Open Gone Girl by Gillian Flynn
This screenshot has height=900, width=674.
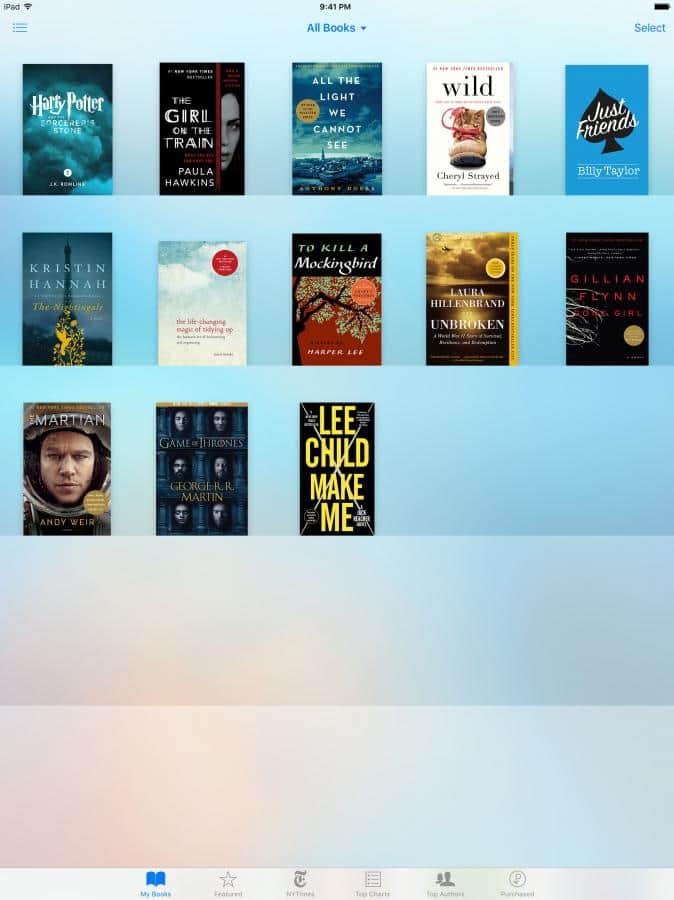[x=607, y=299]
